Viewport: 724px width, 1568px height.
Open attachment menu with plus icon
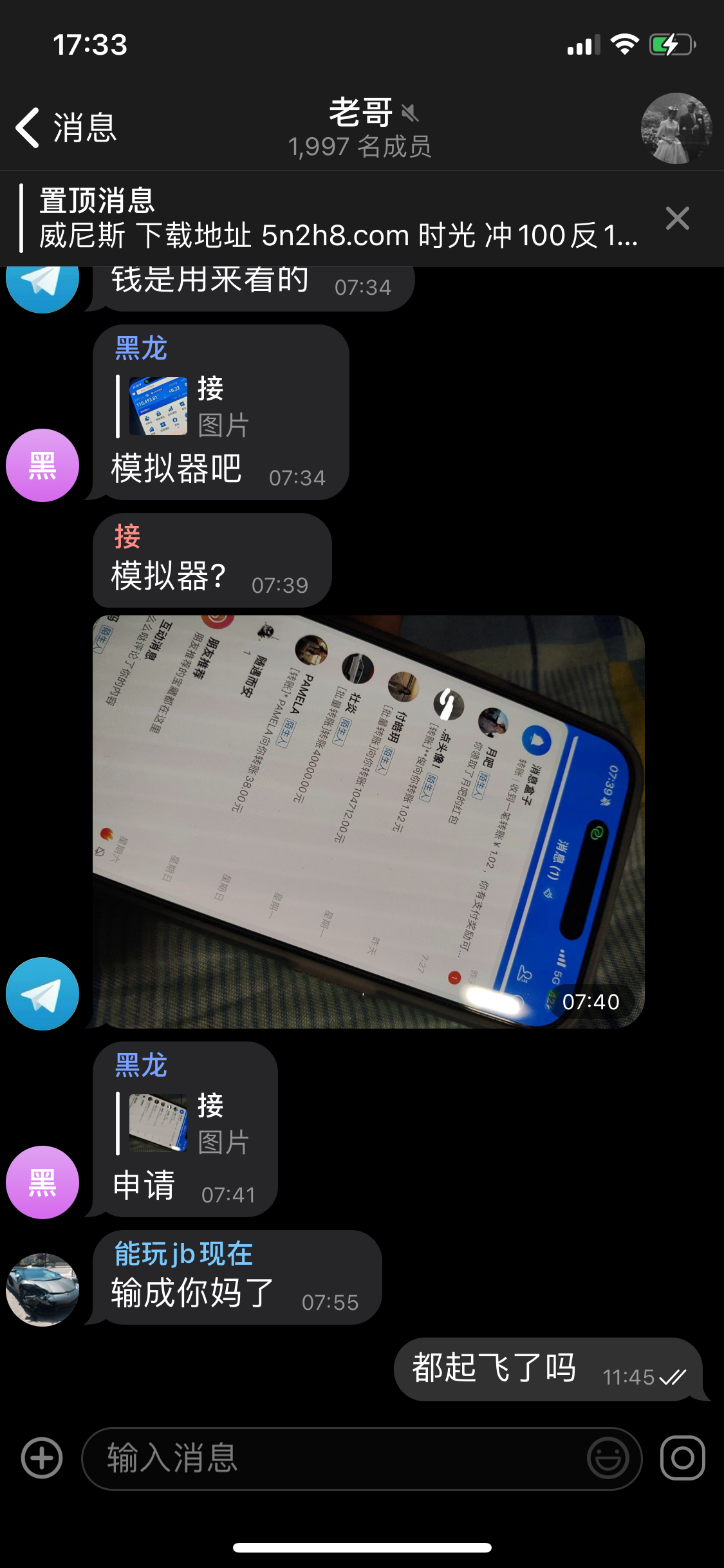tap(42, 1458)
